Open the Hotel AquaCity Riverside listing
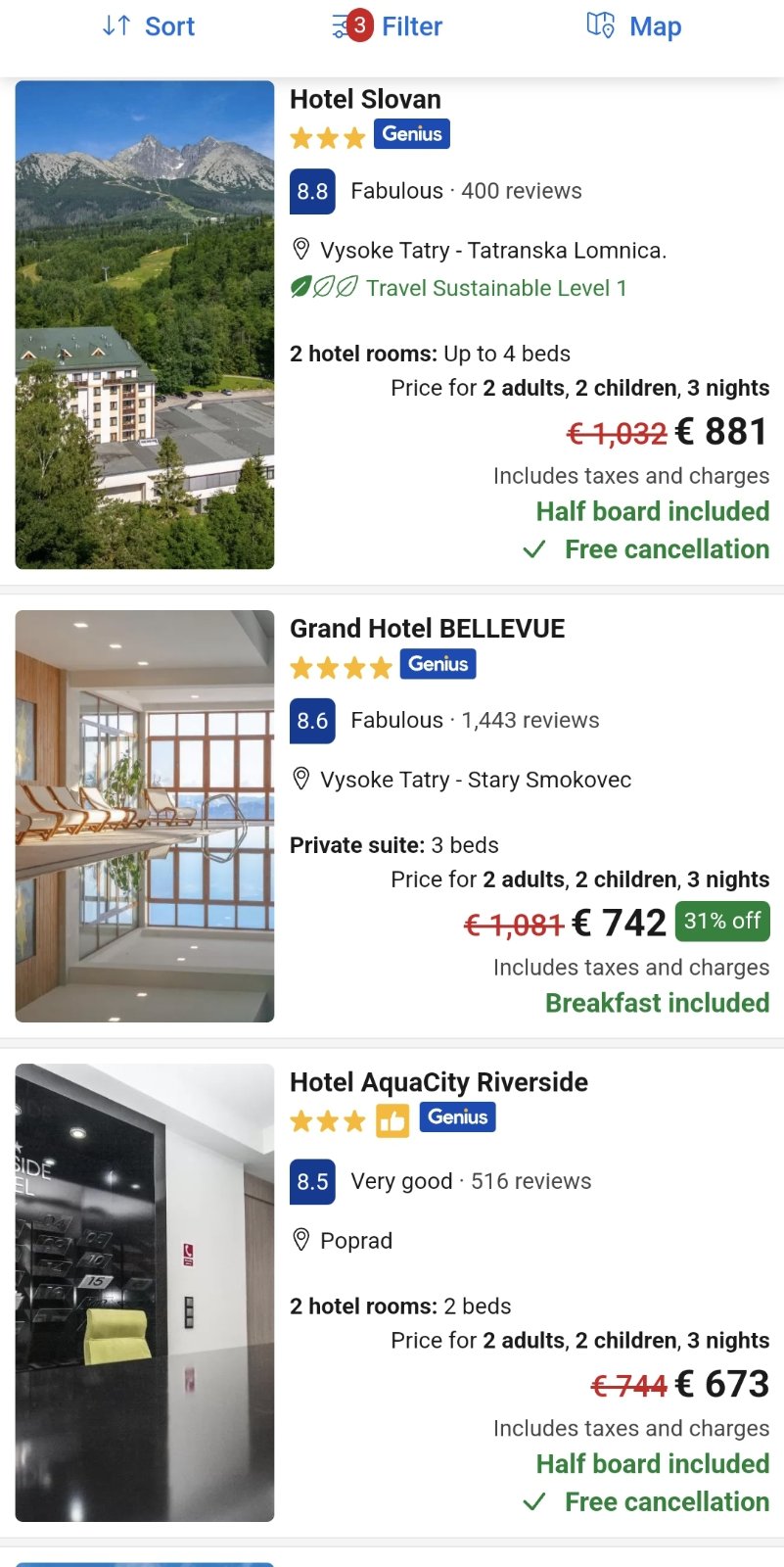The height and width of the screenshot is (1567, 784). point(438,1082)
